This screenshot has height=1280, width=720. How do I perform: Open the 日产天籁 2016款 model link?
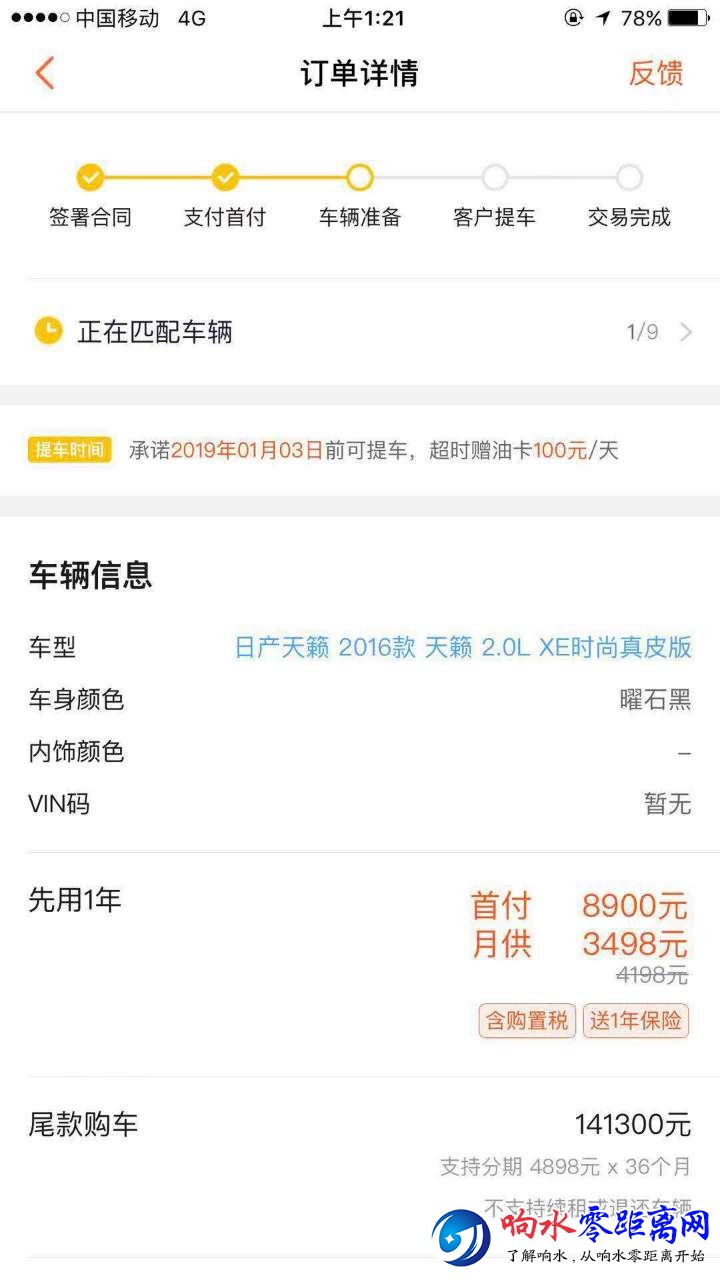click(462, 647)
